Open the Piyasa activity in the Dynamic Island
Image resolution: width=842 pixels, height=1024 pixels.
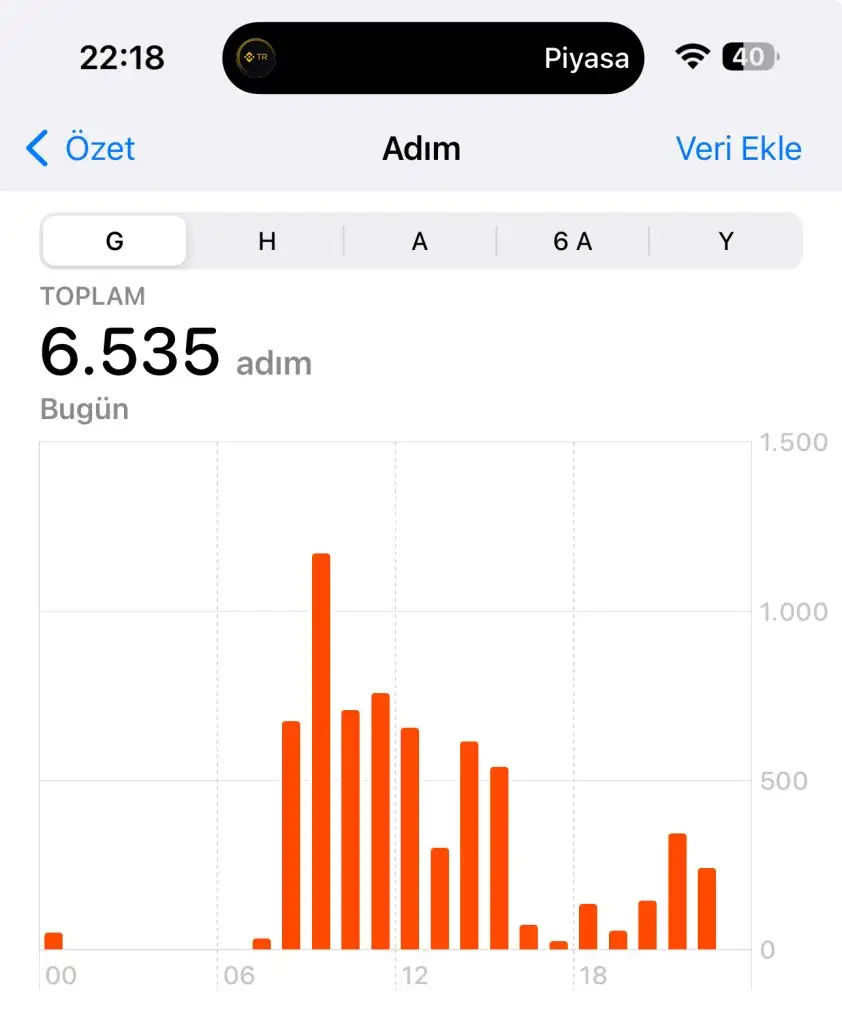tap(433, 58)
